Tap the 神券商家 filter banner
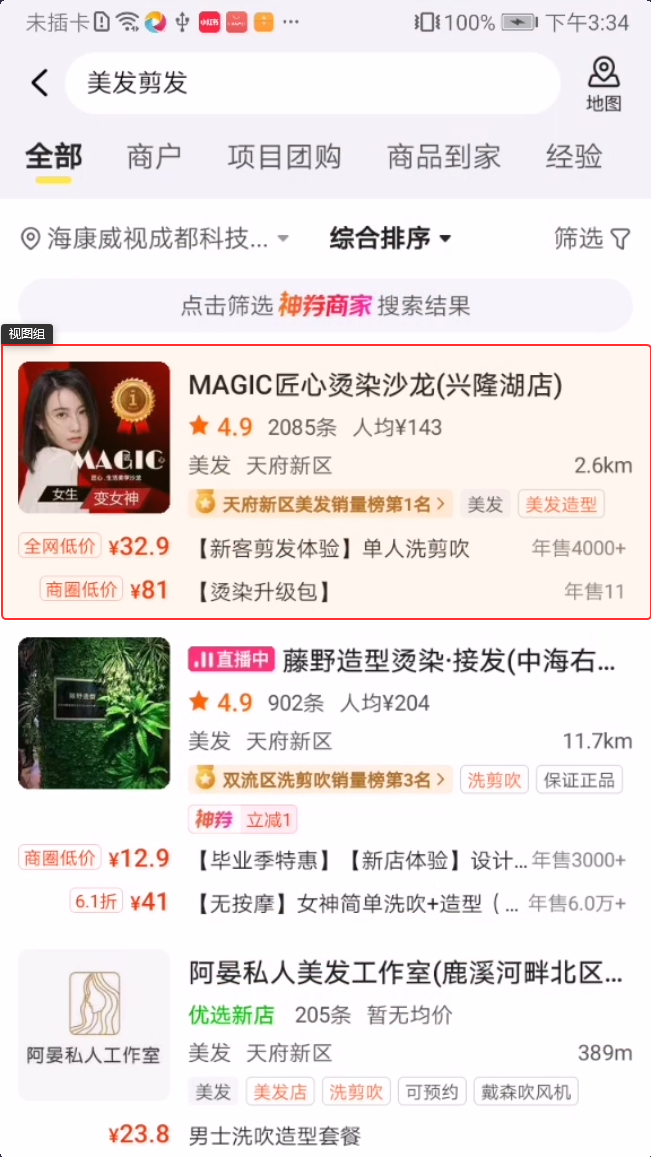651x1157 pixels. coord(325,305)
